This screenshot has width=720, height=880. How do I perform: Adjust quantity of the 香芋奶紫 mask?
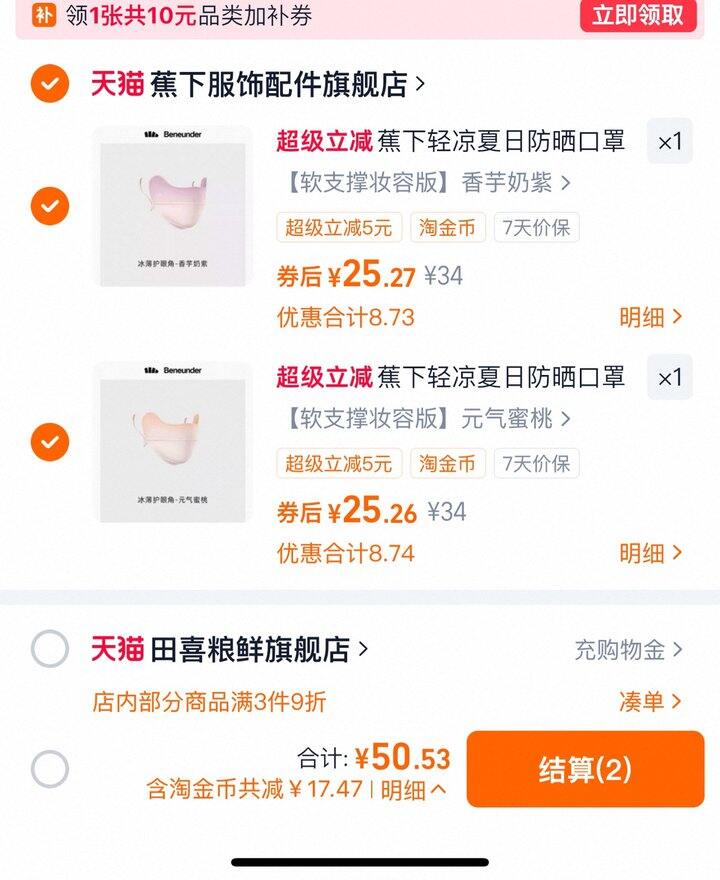tap(669, 142)
